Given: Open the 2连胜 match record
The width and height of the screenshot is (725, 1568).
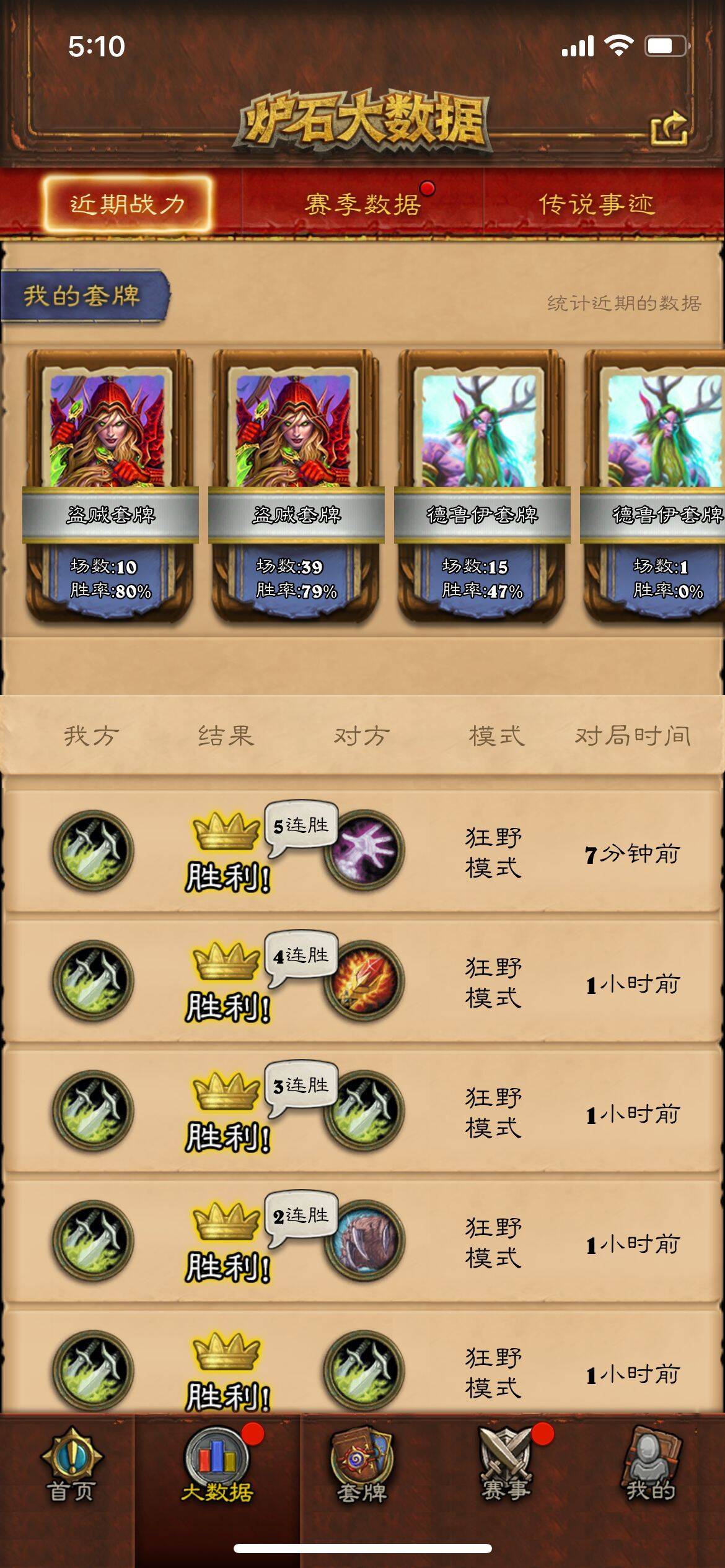Looking at the screenshot, I should tap(362, 1240).
